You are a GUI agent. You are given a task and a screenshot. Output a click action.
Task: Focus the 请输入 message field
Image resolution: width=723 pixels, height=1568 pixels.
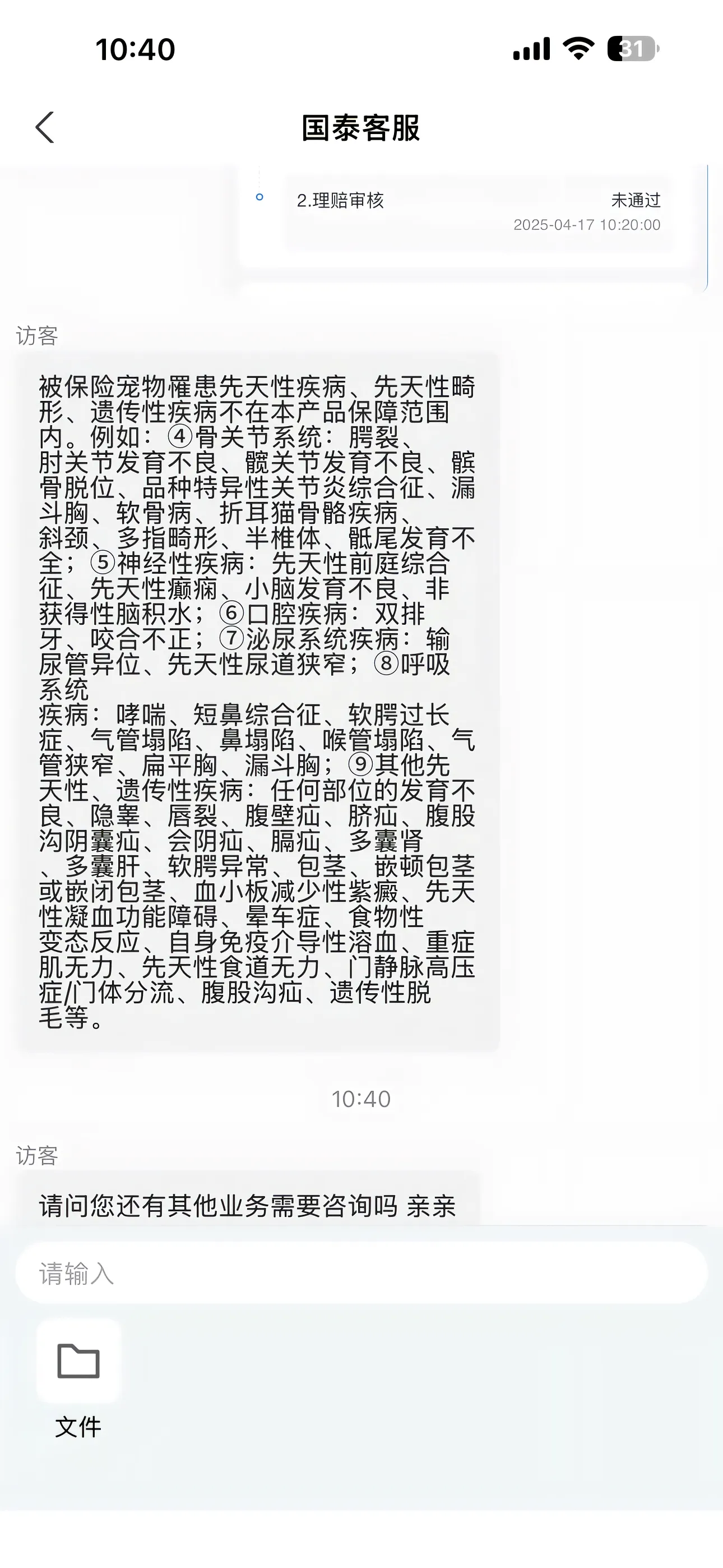coord(361,1273)
